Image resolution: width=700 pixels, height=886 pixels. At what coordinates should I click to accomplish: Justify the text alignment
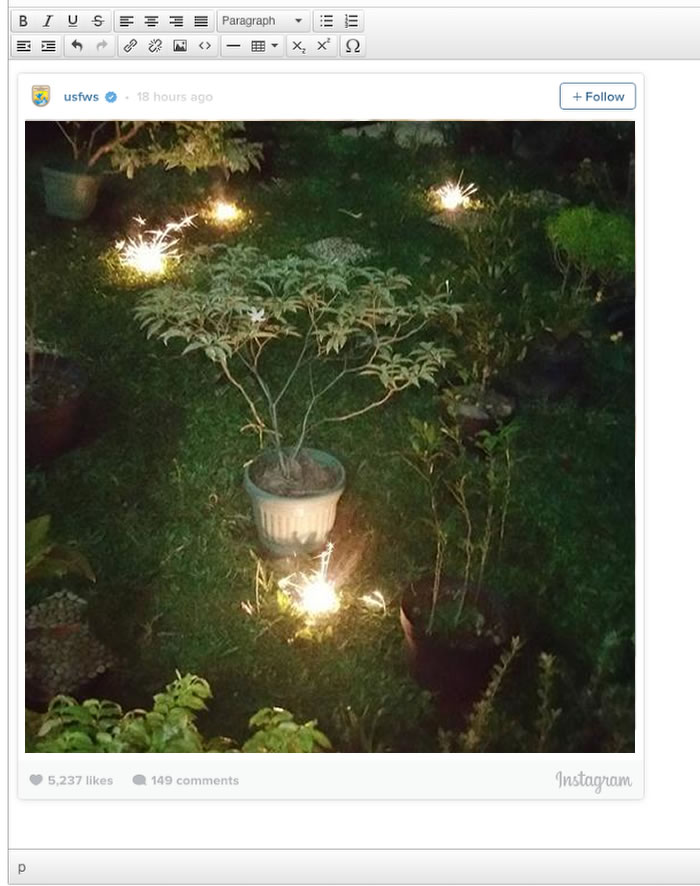pyautogui.click(x=201, y=21)
